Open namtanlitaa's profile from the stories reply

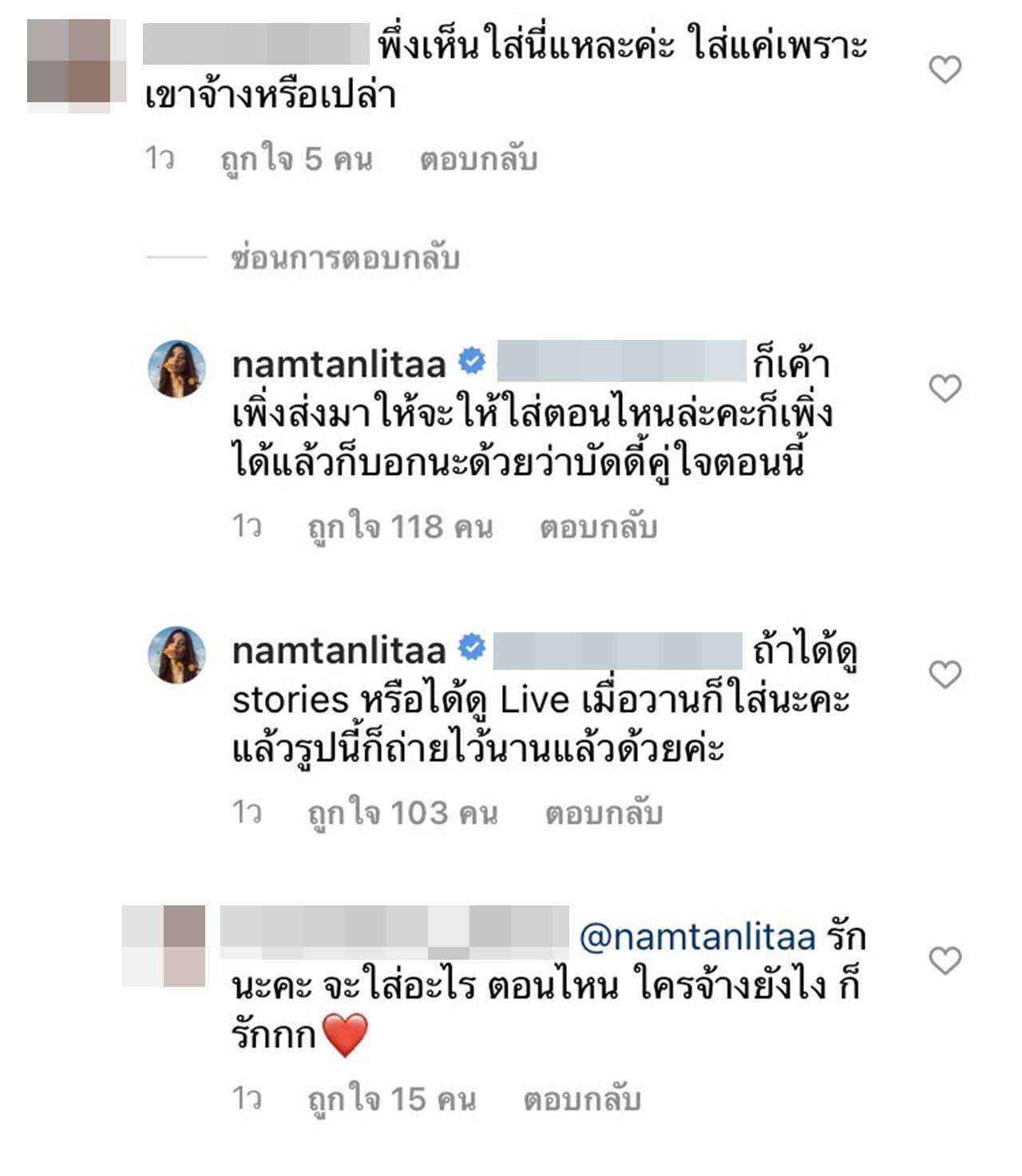click(339, 651)
